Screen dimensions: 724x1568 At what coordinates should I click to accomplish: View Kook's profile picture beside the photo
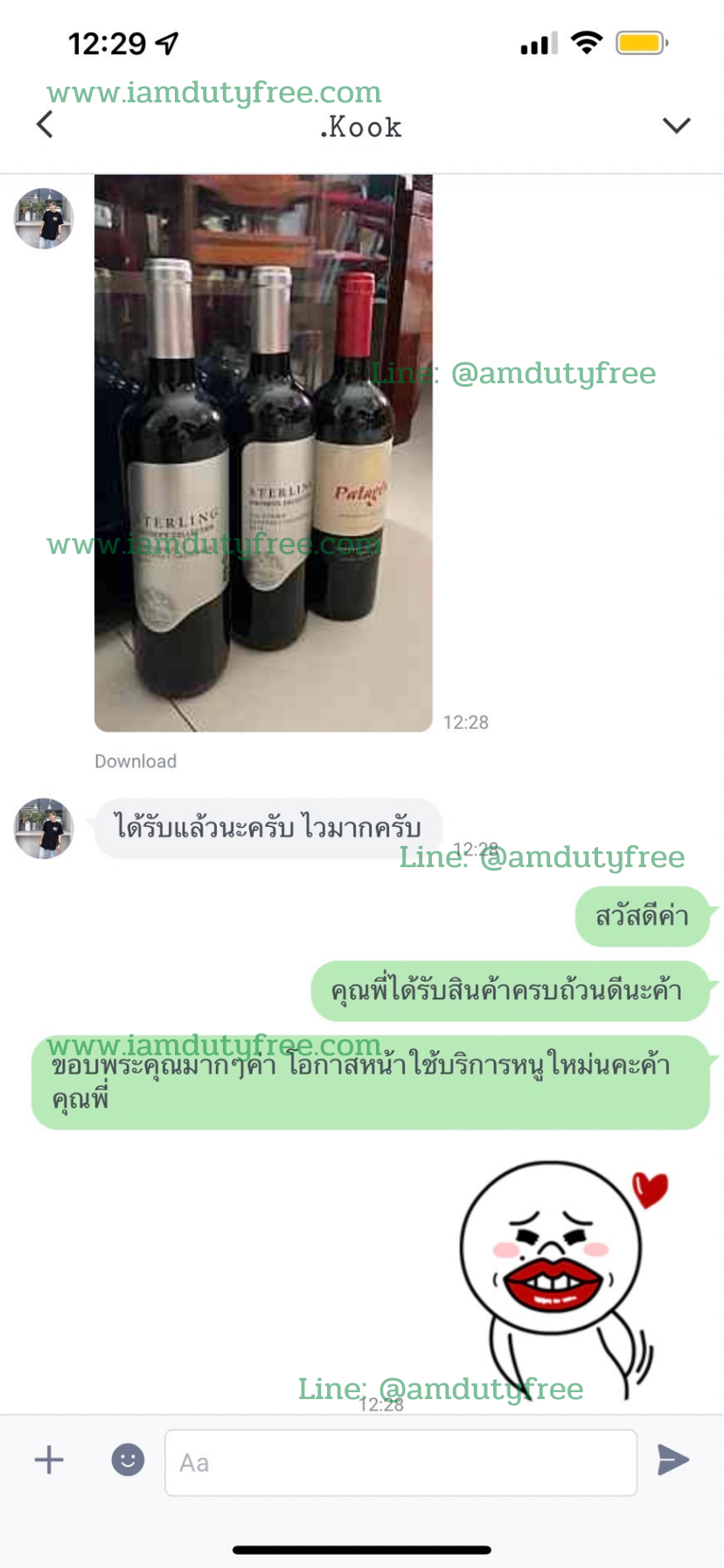[44, 218]
